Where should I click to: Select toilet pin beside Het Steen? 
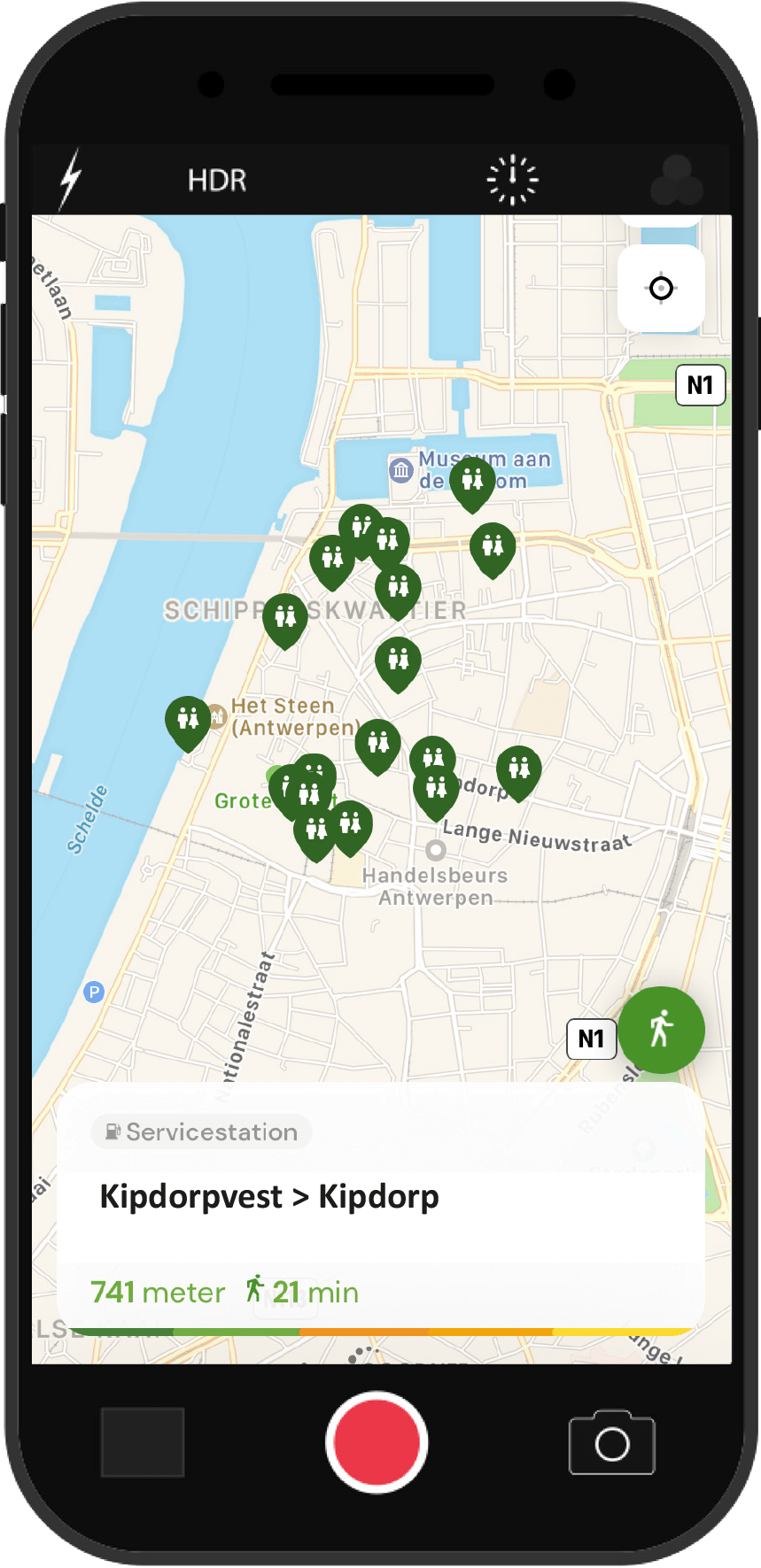pyautogui.click(x=188, y=720)
